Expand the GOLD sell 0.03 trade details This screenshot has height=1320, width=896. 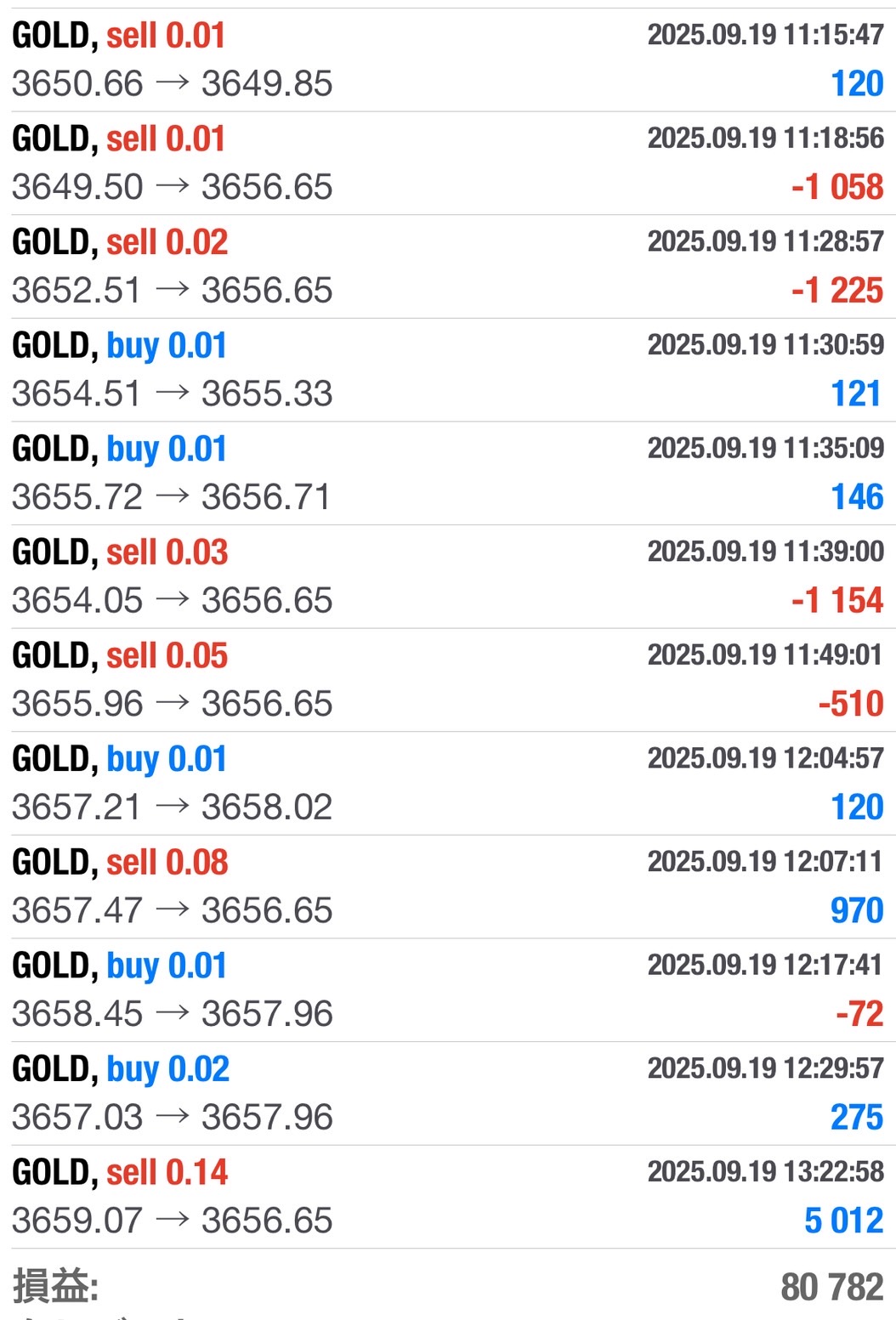[x=448, y=576]
